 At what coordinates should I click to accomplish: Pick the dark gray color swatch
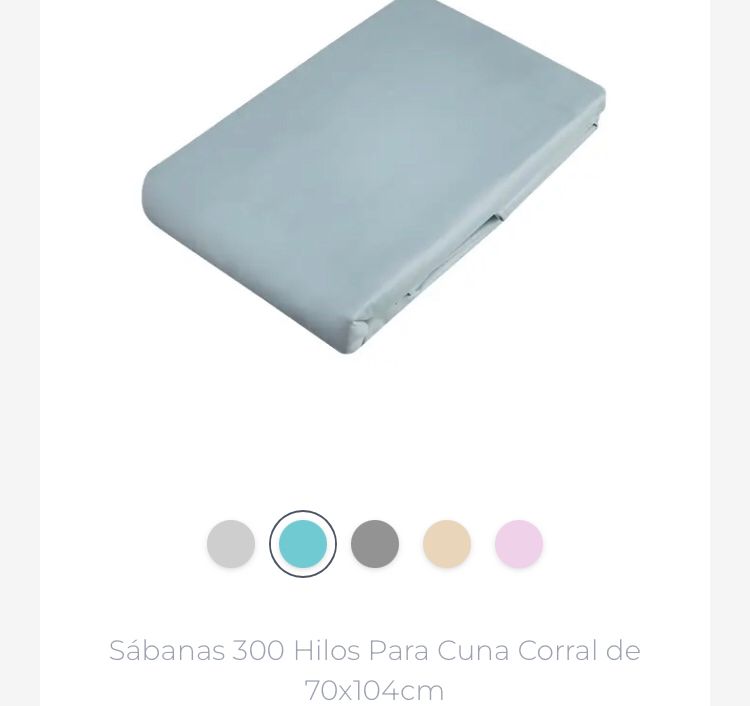(375, 544)
